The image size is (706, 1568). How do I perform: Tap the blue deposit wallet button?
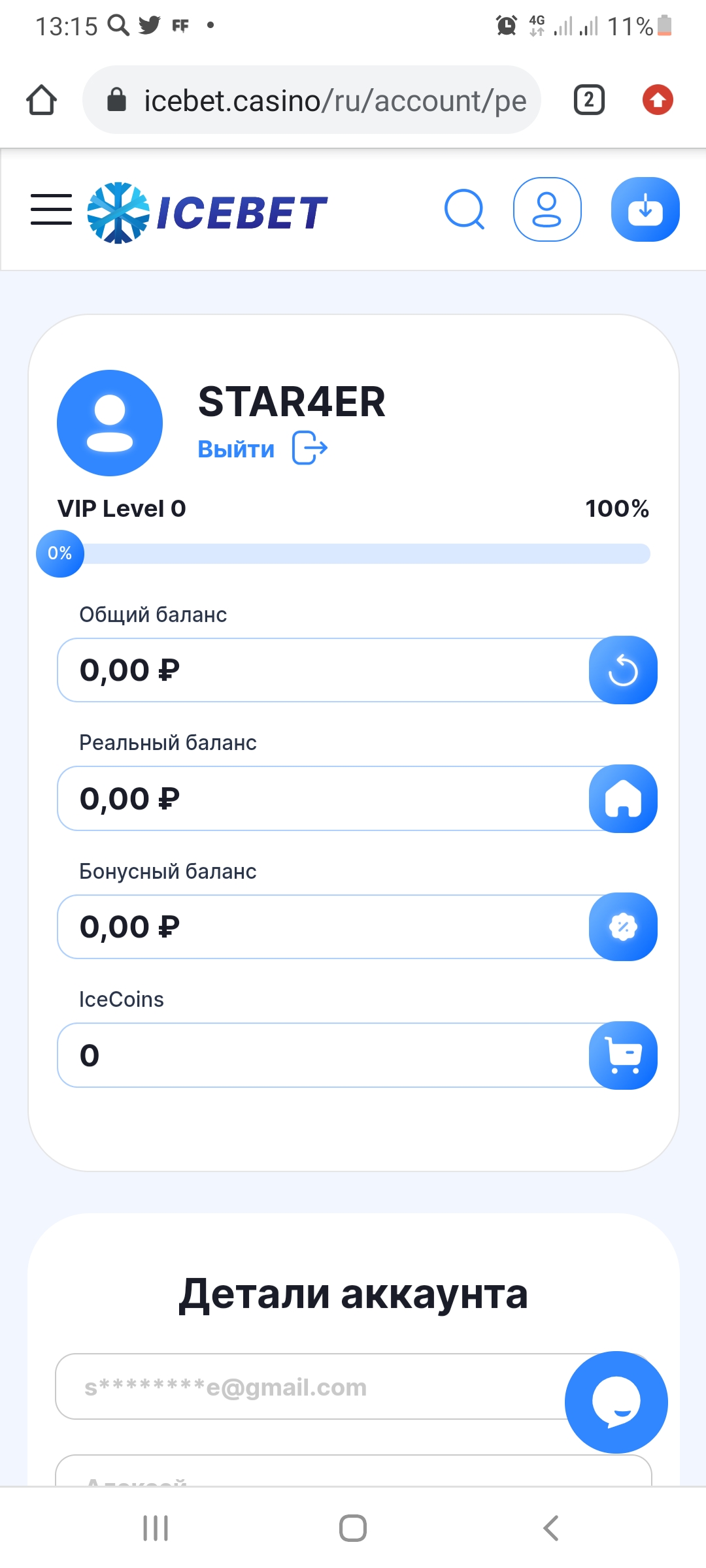tap(645, 210)
